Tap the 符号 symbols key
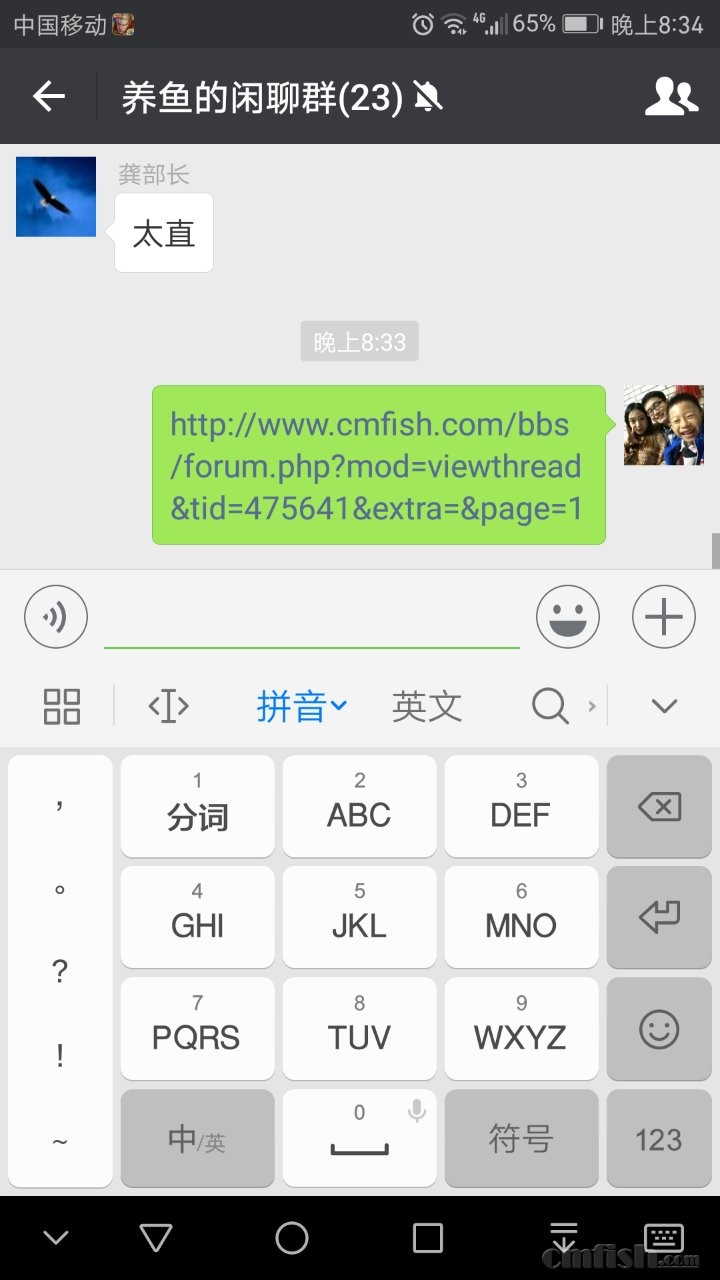This screenshot has width=720, height=1280. click(521, 1138)
